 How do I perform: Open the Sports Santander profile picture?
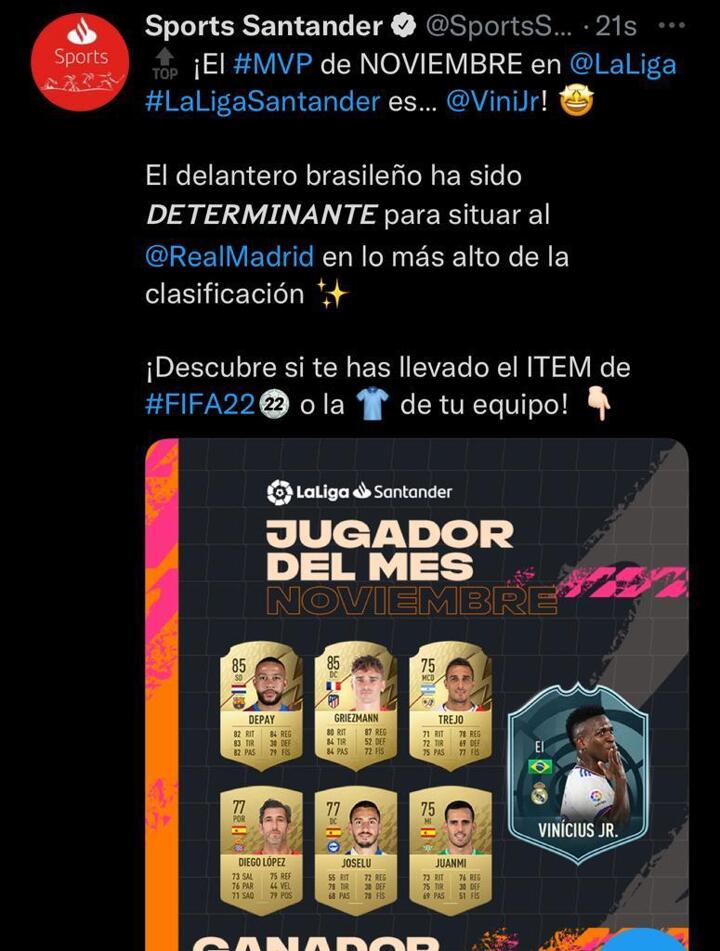click(x=79, y=62)
